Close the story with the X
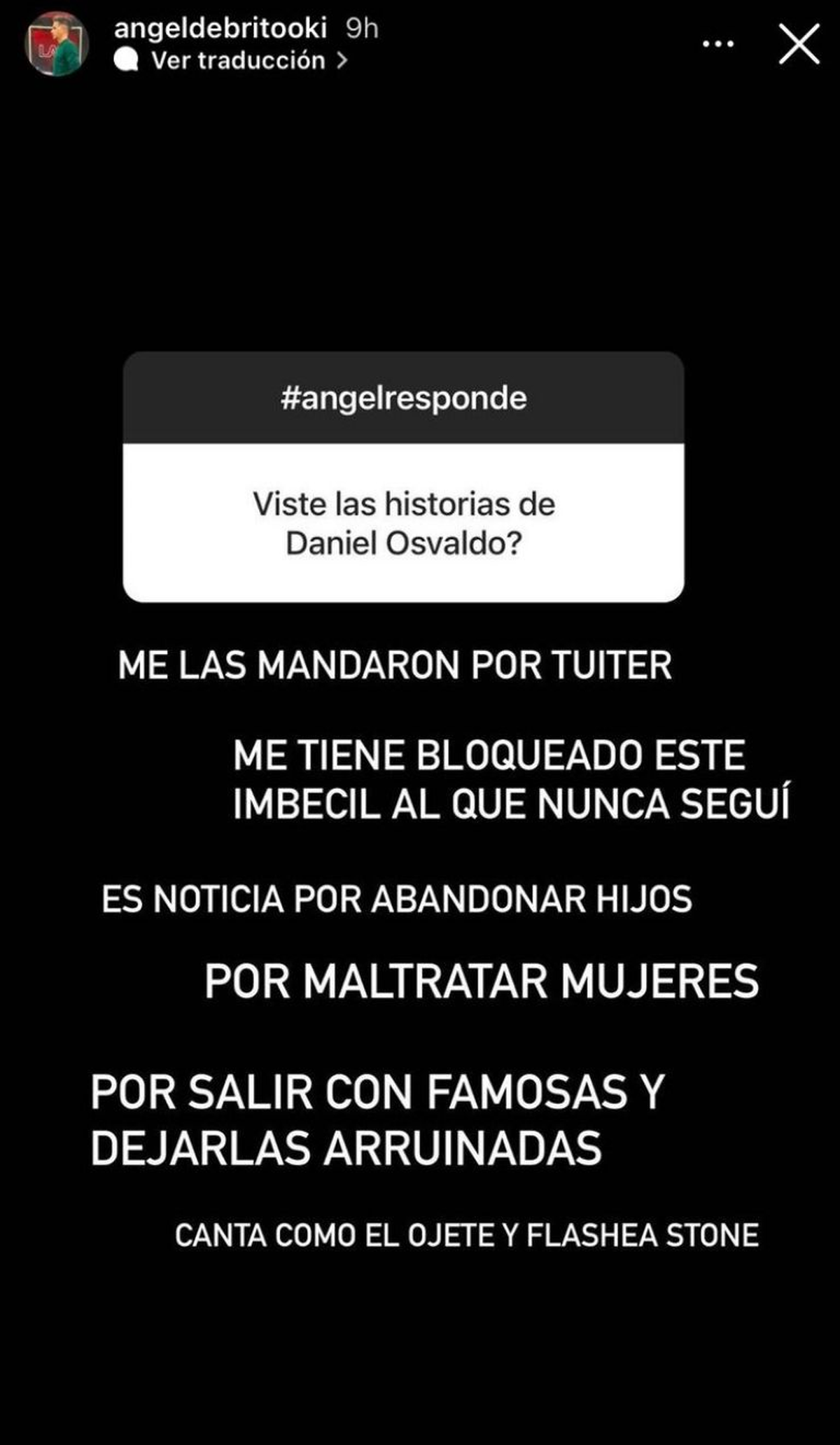The image size is (840, 1445). (x=799, y=44)
